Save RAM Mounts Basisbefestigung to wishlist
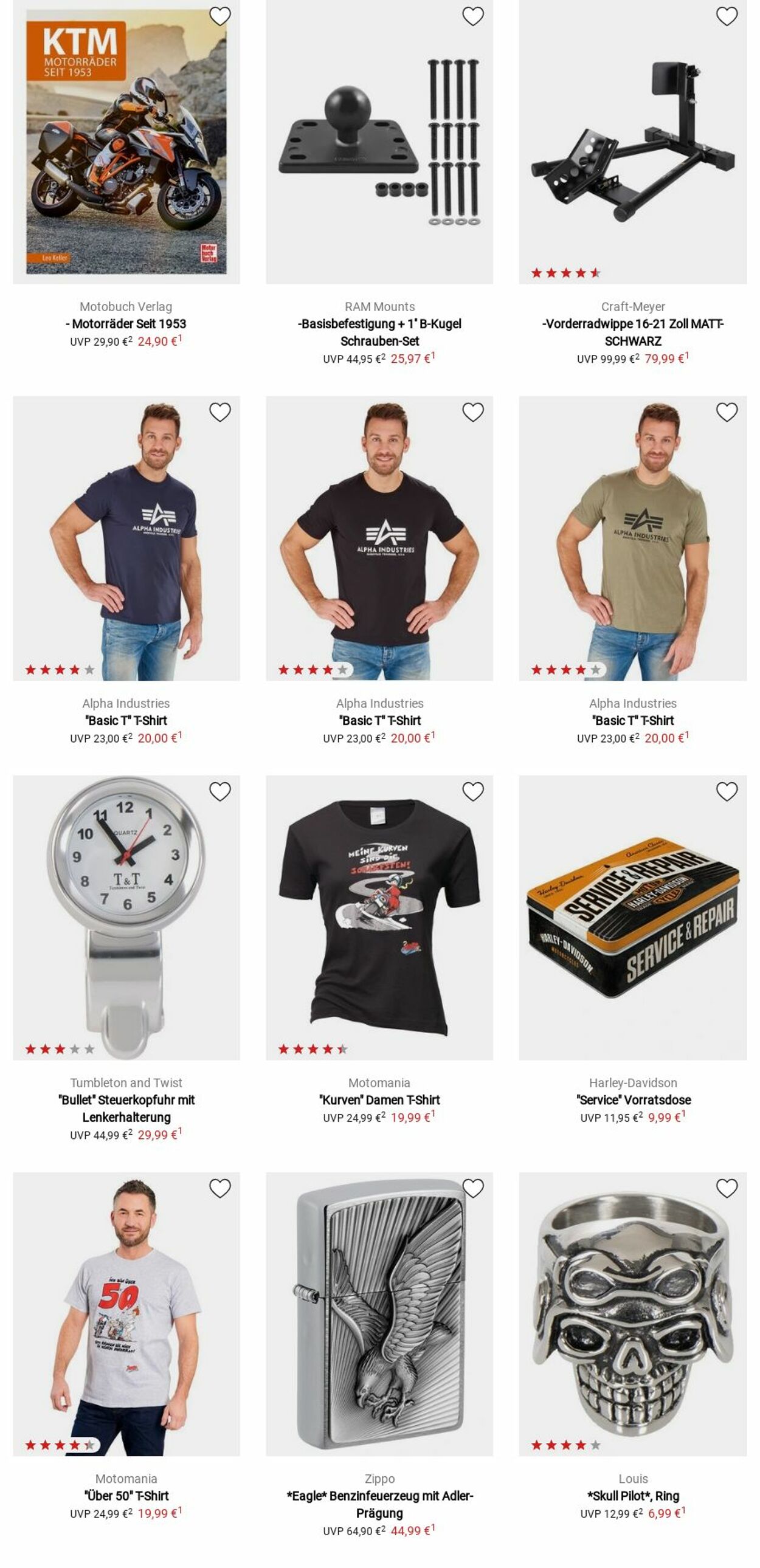Viewport: 760px width, 1568px height. 473,16
